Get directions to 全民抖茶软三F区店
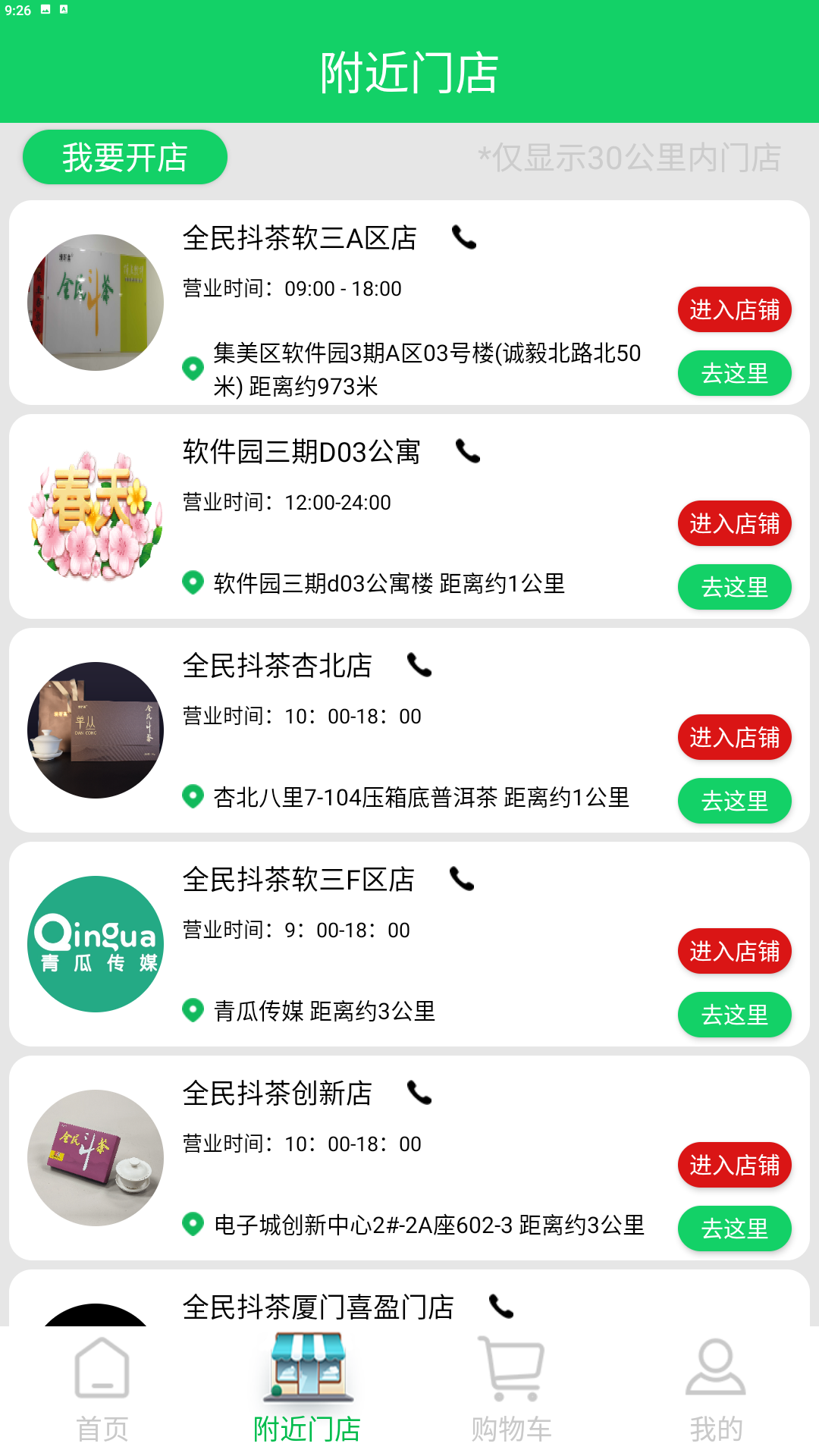The height and width of the screenshot is (1456, 819). point(734,1015)
